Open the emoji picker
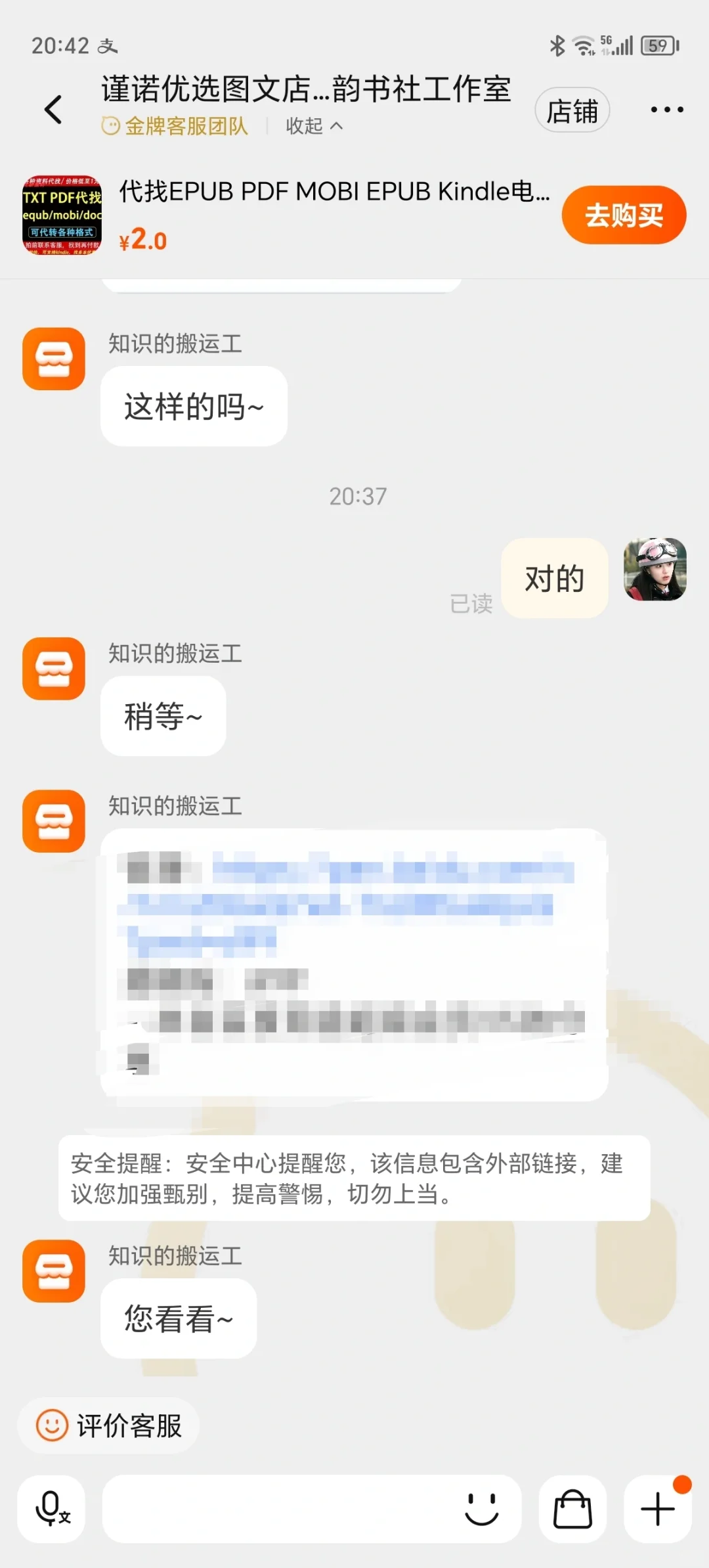The width and height of the screenshot is (709, 1568). [x=482, y=1509]
